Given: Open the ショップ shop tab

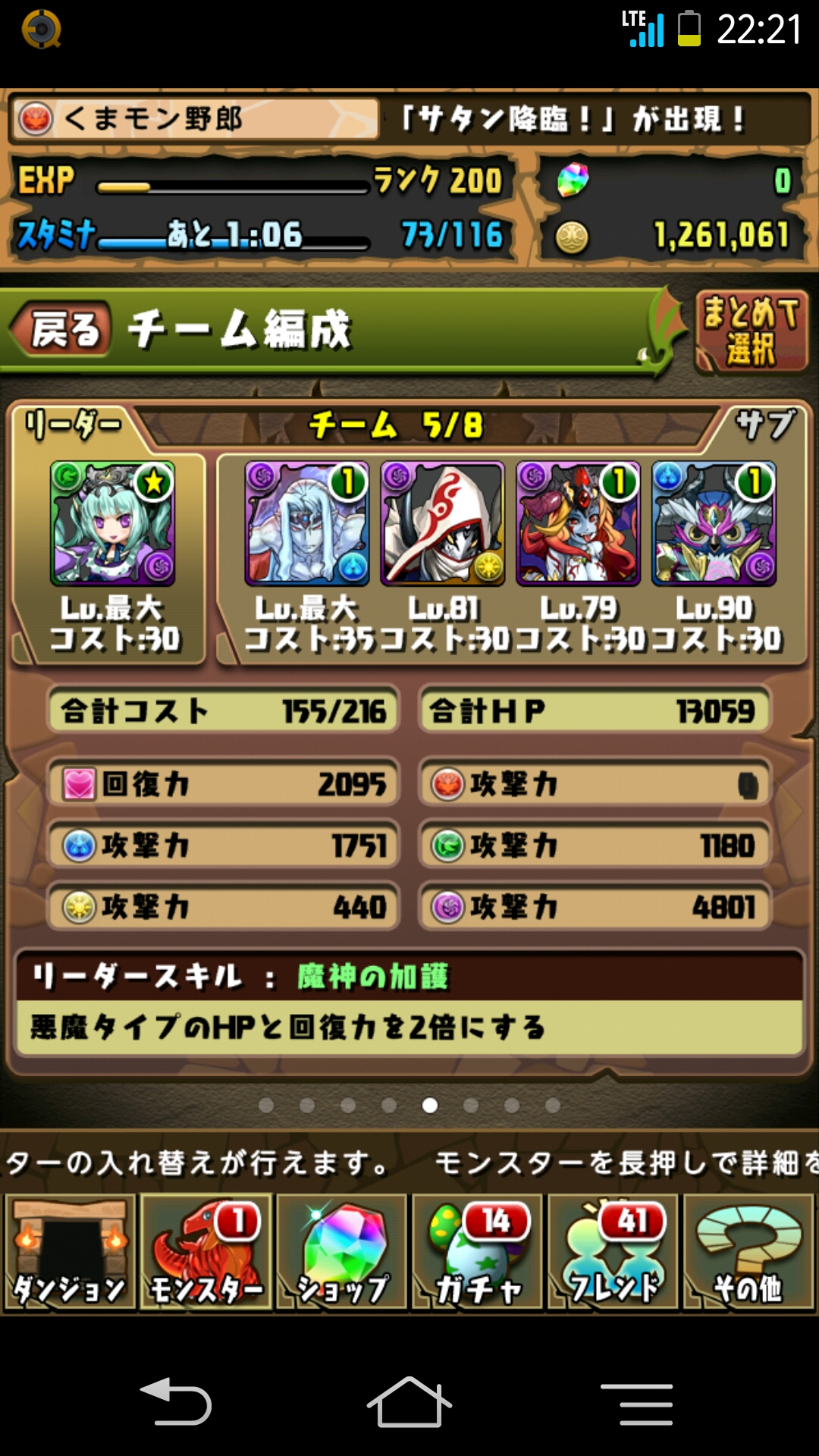Looking at the screenshot, I should (341, 1252).
